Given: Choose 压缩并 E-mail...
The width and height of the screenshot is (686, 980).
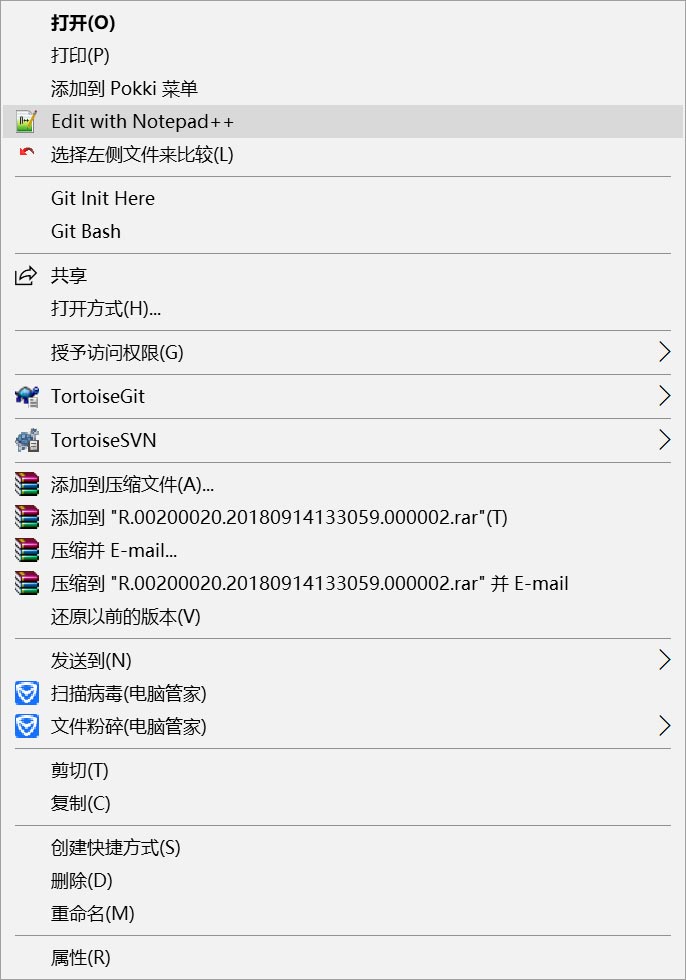Looking at the screenshot, I should [x=114, y=550].
